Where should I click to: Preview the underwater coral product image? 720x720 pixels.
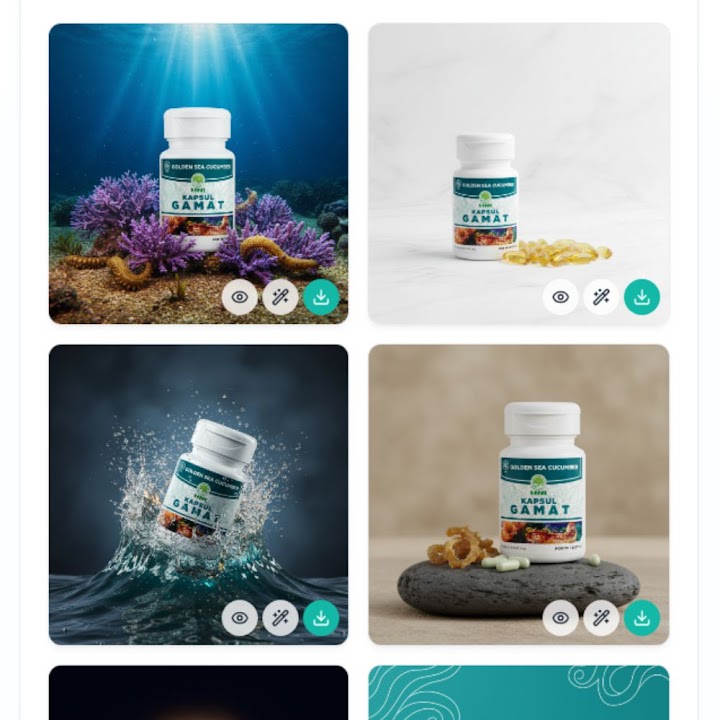(x=240, y=297)
